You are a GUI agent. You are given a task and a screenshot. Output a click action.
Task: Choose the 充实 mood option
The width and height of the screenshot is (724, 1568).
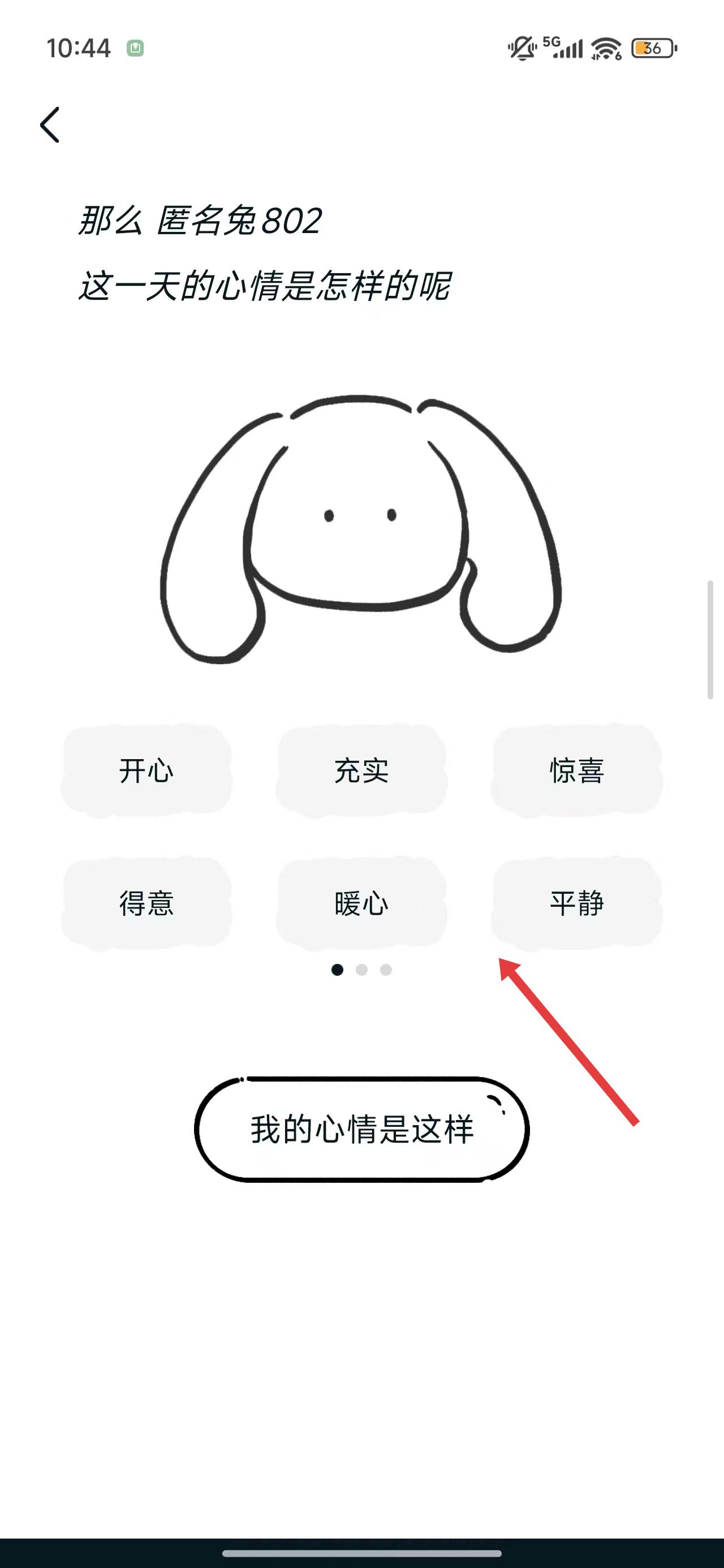pos(361,770)
